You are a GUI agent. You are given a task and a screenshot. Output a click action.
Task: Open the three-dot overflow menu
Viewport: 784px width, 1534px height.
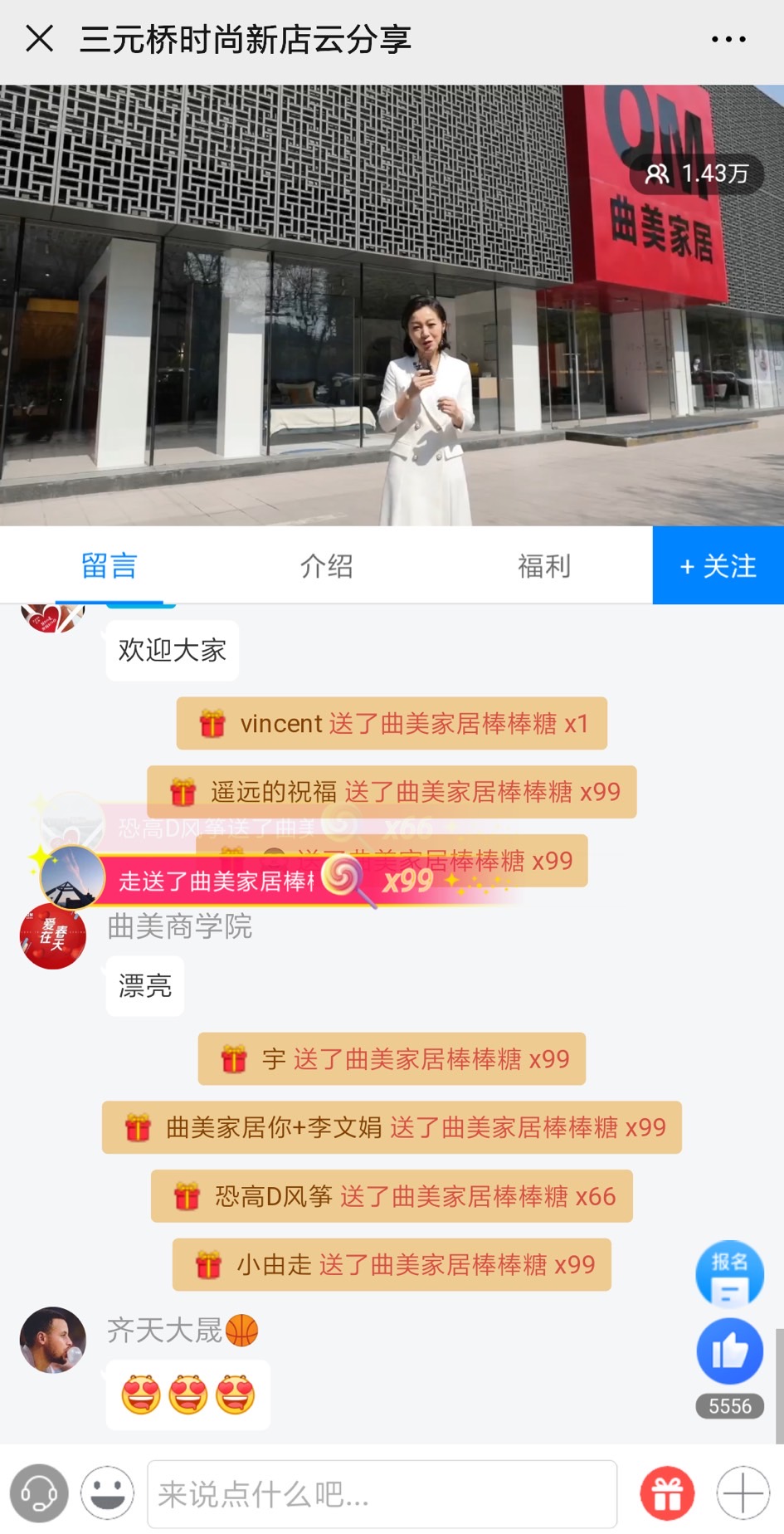(728, 39)
